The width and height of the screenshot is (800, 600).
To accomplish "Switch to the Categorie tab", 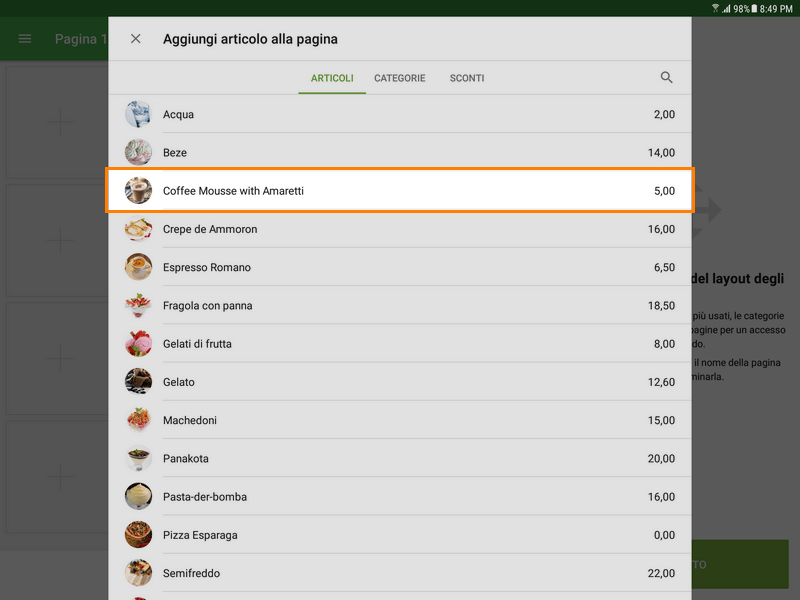I will coord(400,78).
